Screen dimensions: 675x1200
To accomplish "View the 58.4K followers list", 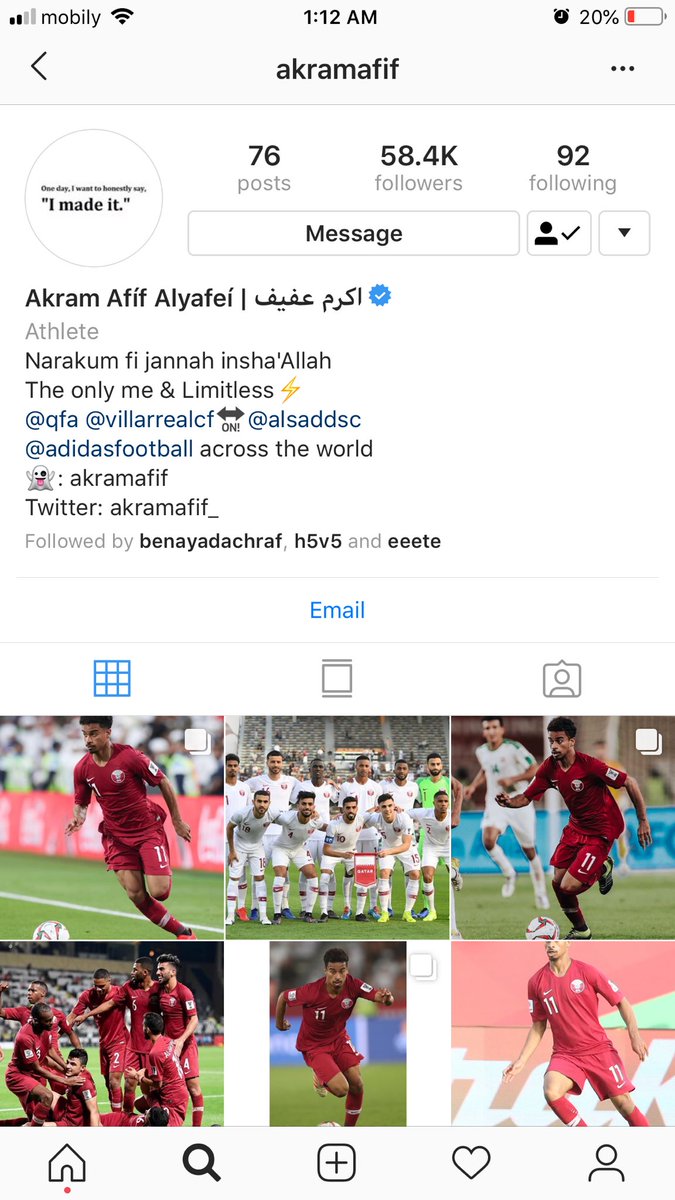I will coord(418,168).
